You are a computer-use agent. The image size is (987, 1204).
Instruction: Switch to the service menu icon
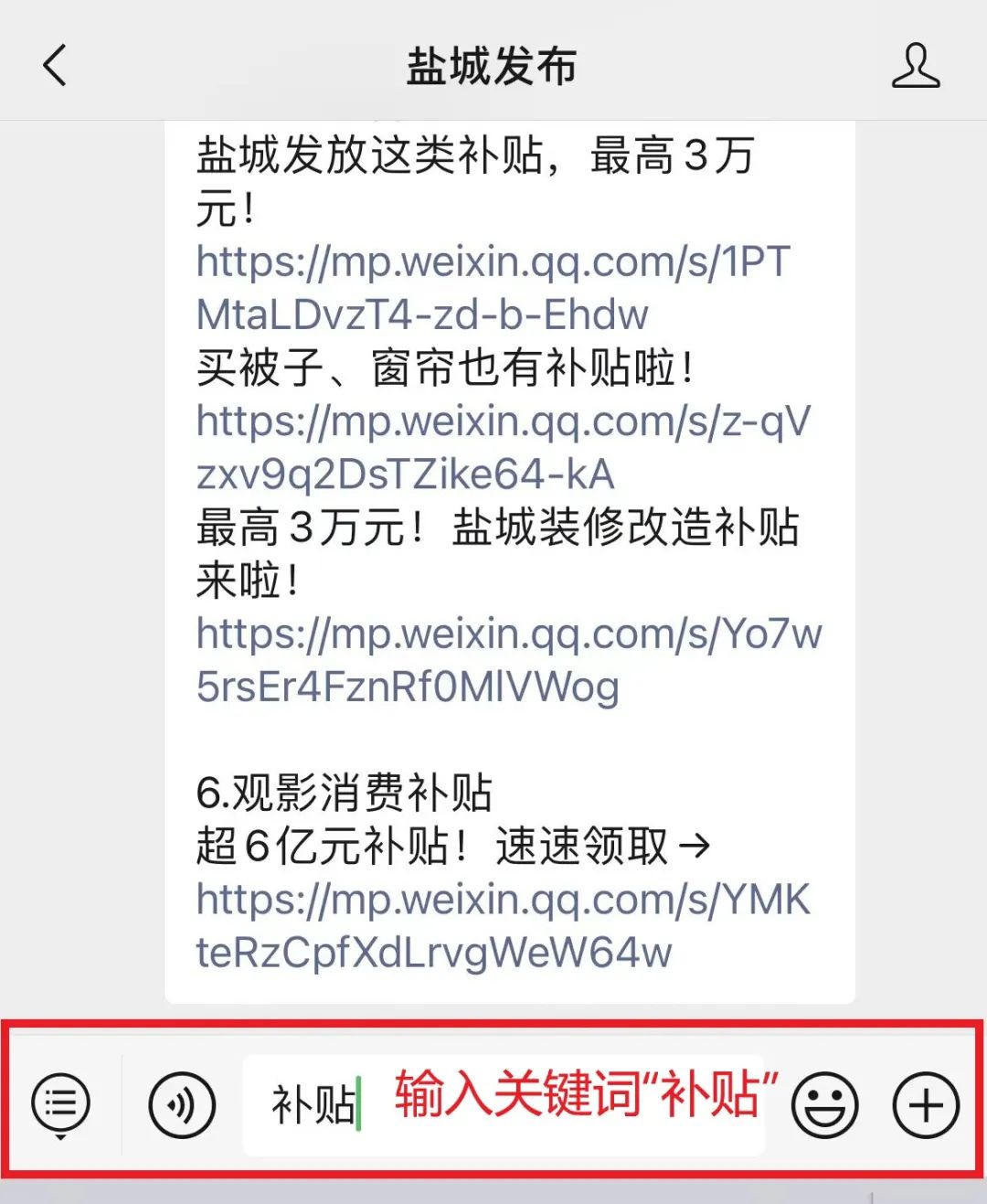(60, 1104)
